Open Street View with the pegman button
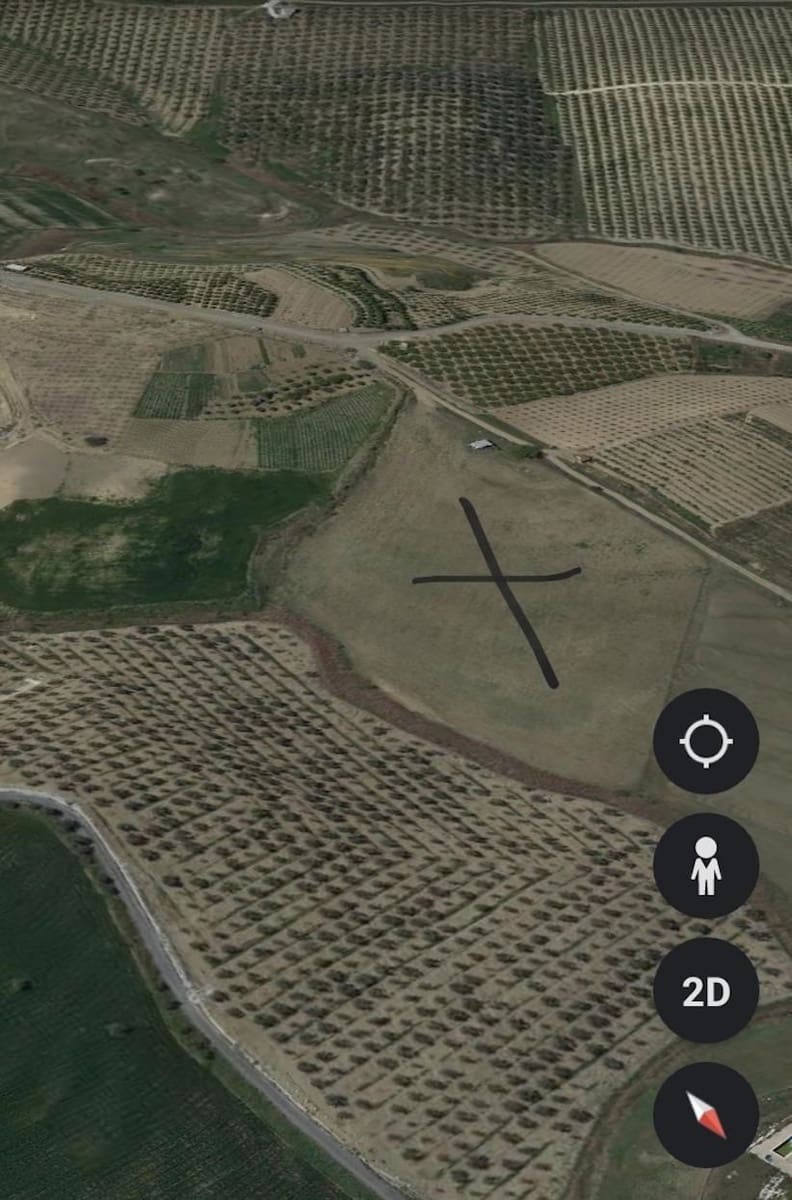792x1200 pixels. click(x=705, y=866)
